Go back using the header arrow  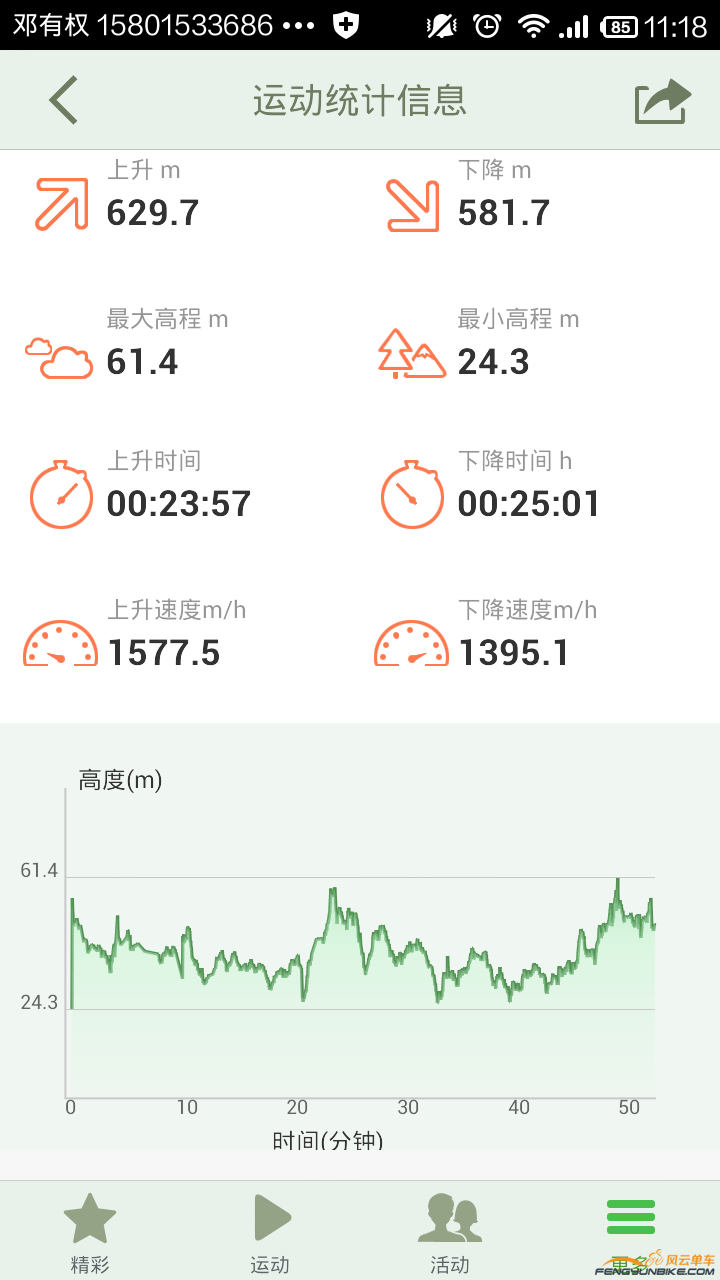[x=63, y=100]
